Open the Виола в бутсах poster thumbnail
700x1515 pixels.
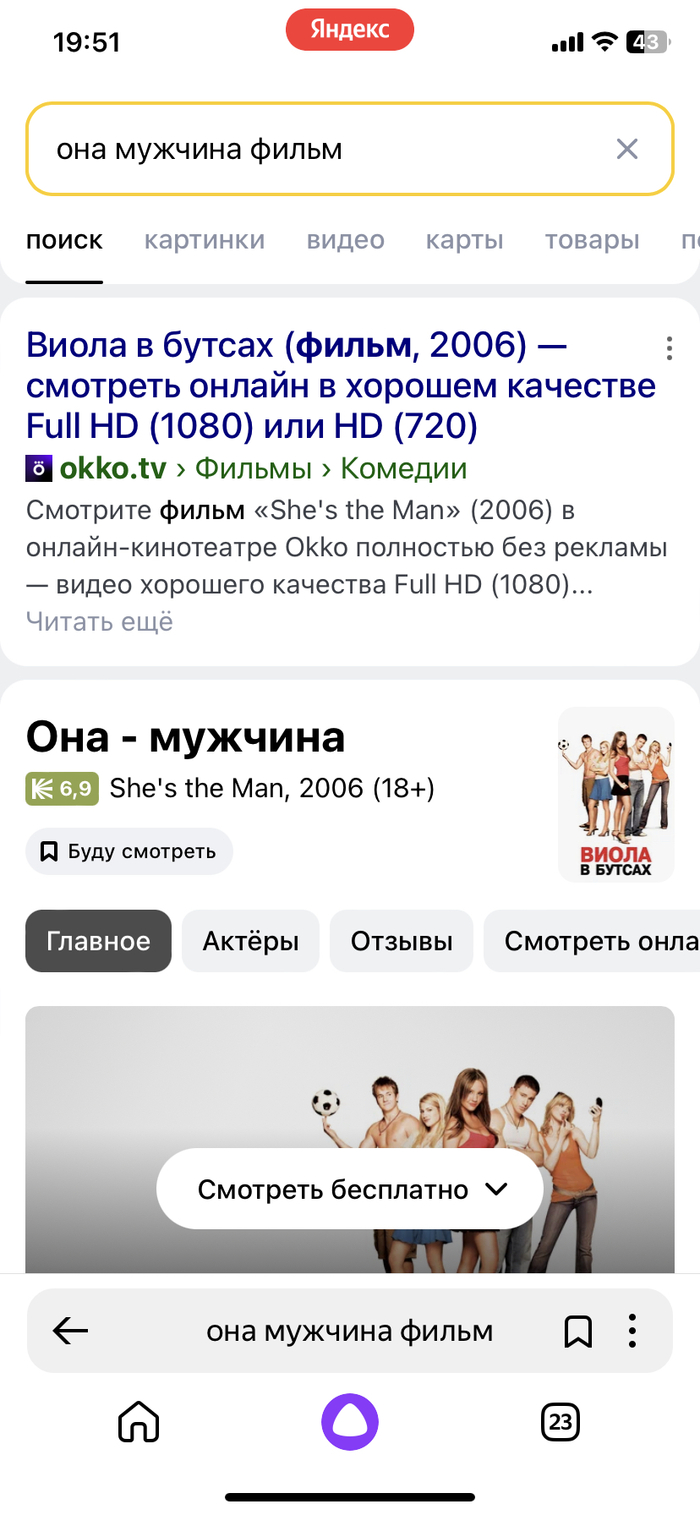tap(616, 795)
